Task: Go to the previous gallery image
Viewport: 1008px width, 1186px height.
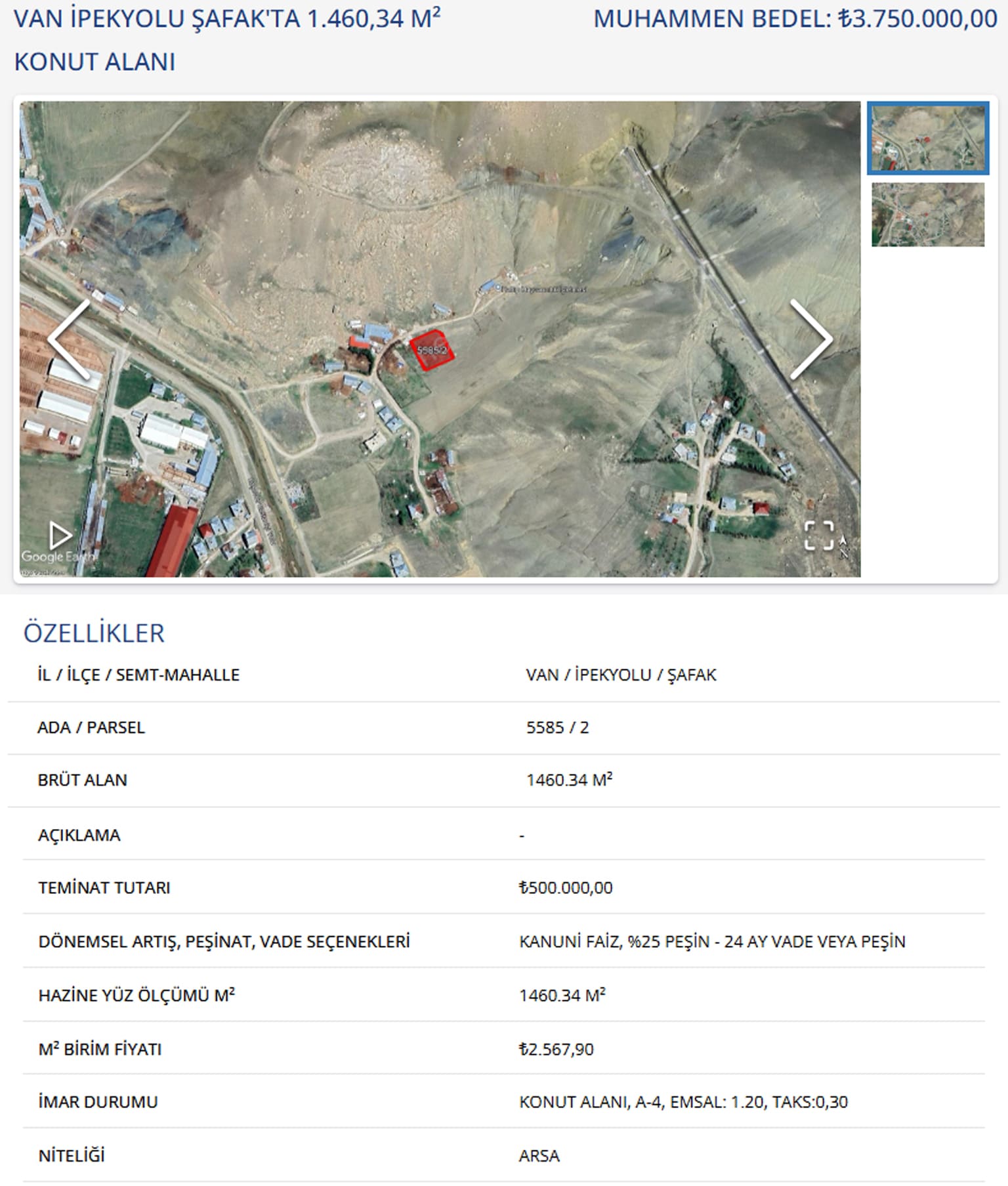Action: tap(68, 339)
